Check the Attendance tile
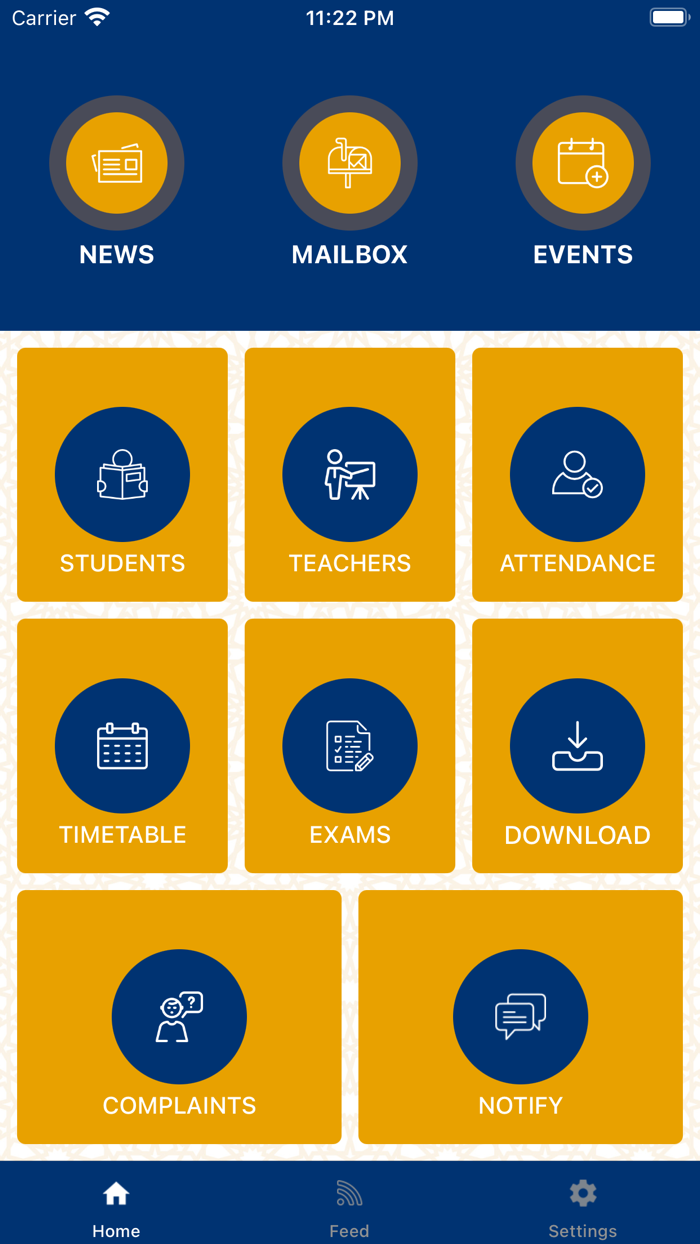The image size is (700, 1244). [x=577, y=475]
